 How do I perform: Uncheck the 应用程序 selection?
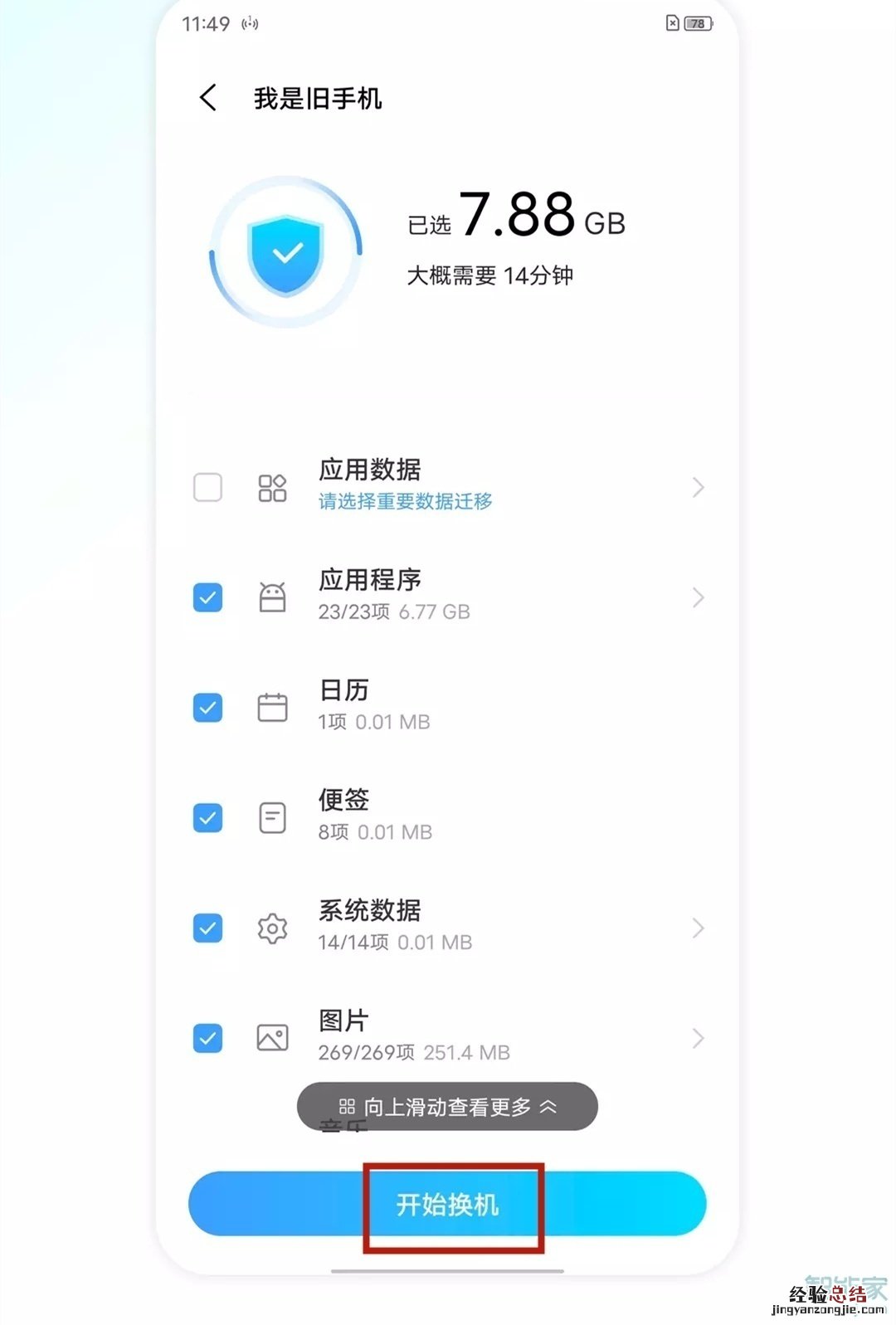point(207,597)
